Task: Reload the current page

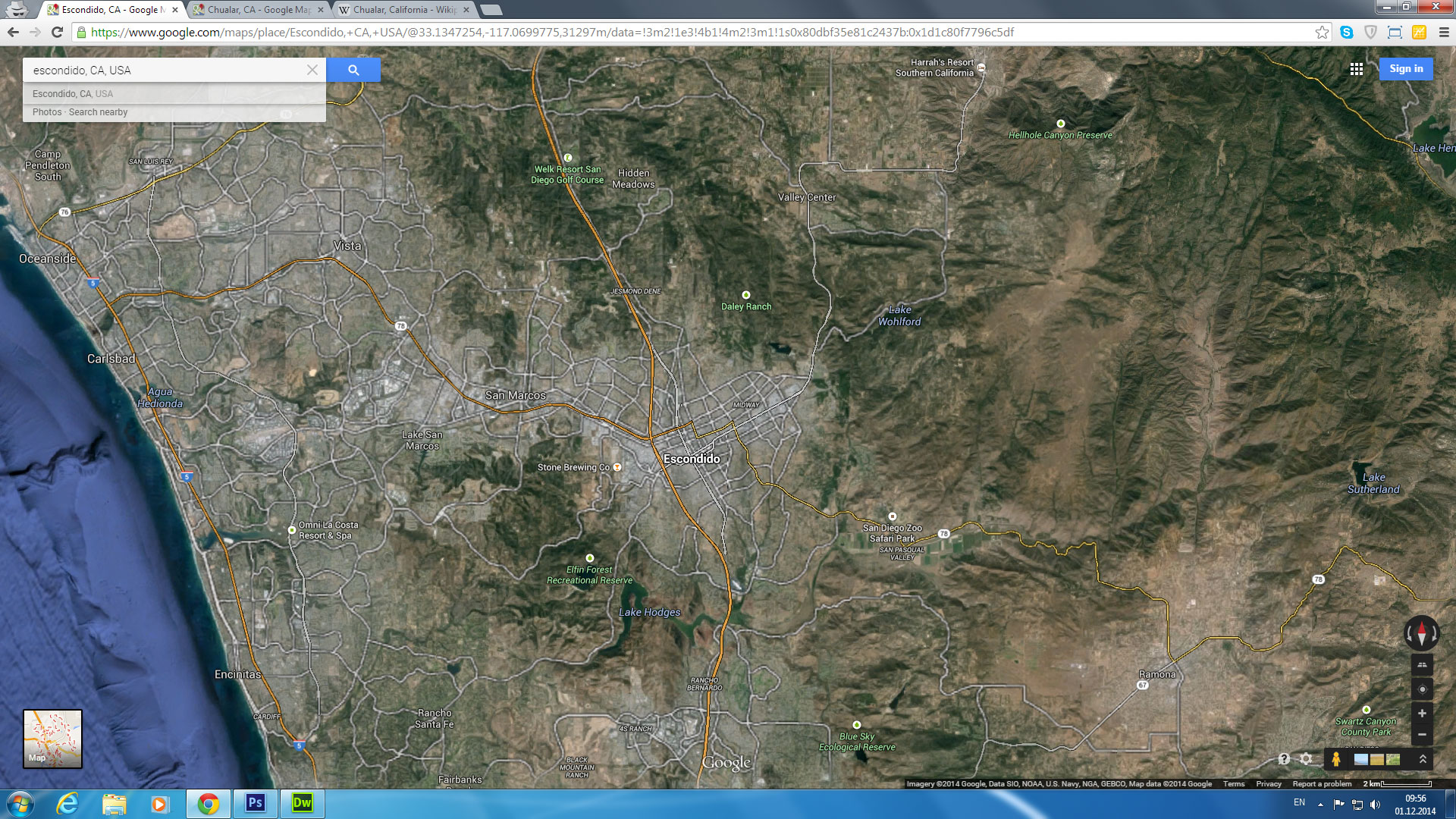Action: click(57, 32)
